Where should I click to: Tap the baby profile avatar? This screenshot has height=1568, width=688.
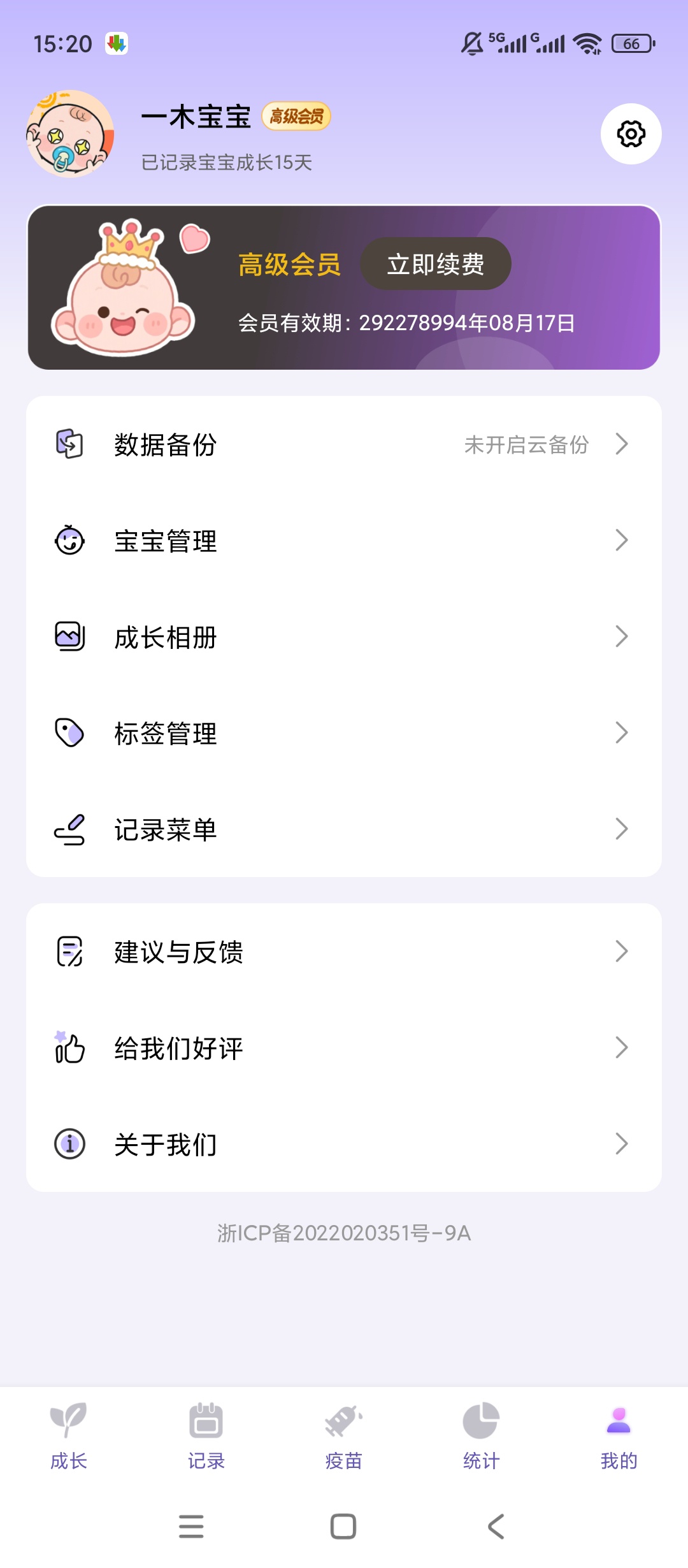pos(70,134)
